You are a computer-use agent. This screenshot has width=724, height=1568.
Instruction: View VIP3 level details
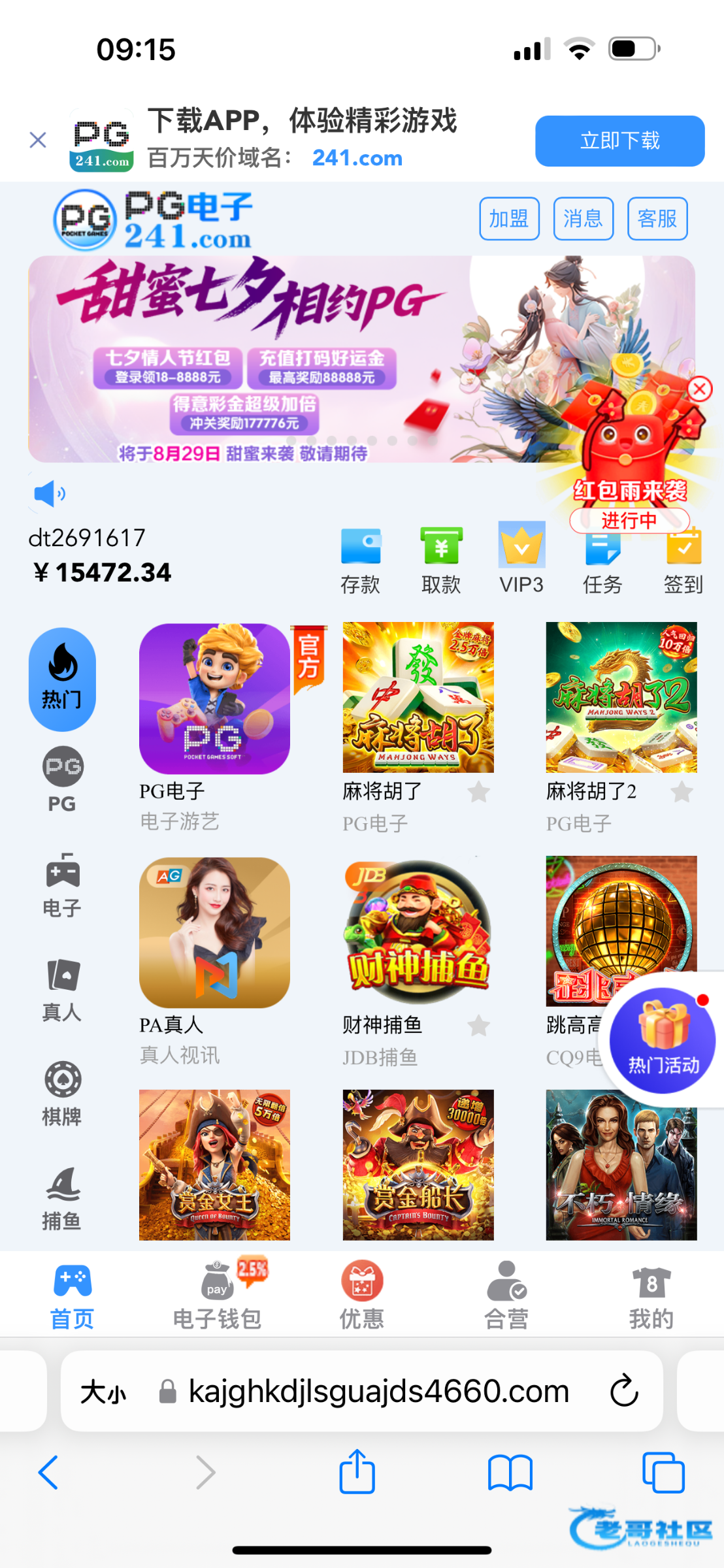521,560
